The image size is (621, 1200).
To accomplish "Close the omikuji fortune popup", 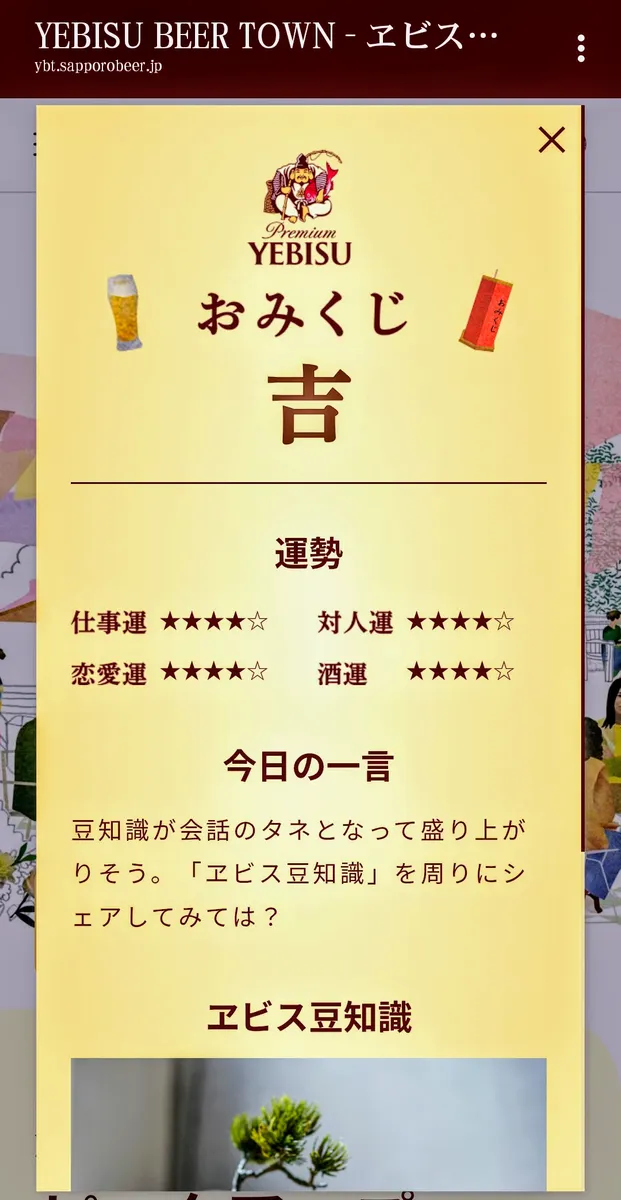I will [x=551, y=140].
